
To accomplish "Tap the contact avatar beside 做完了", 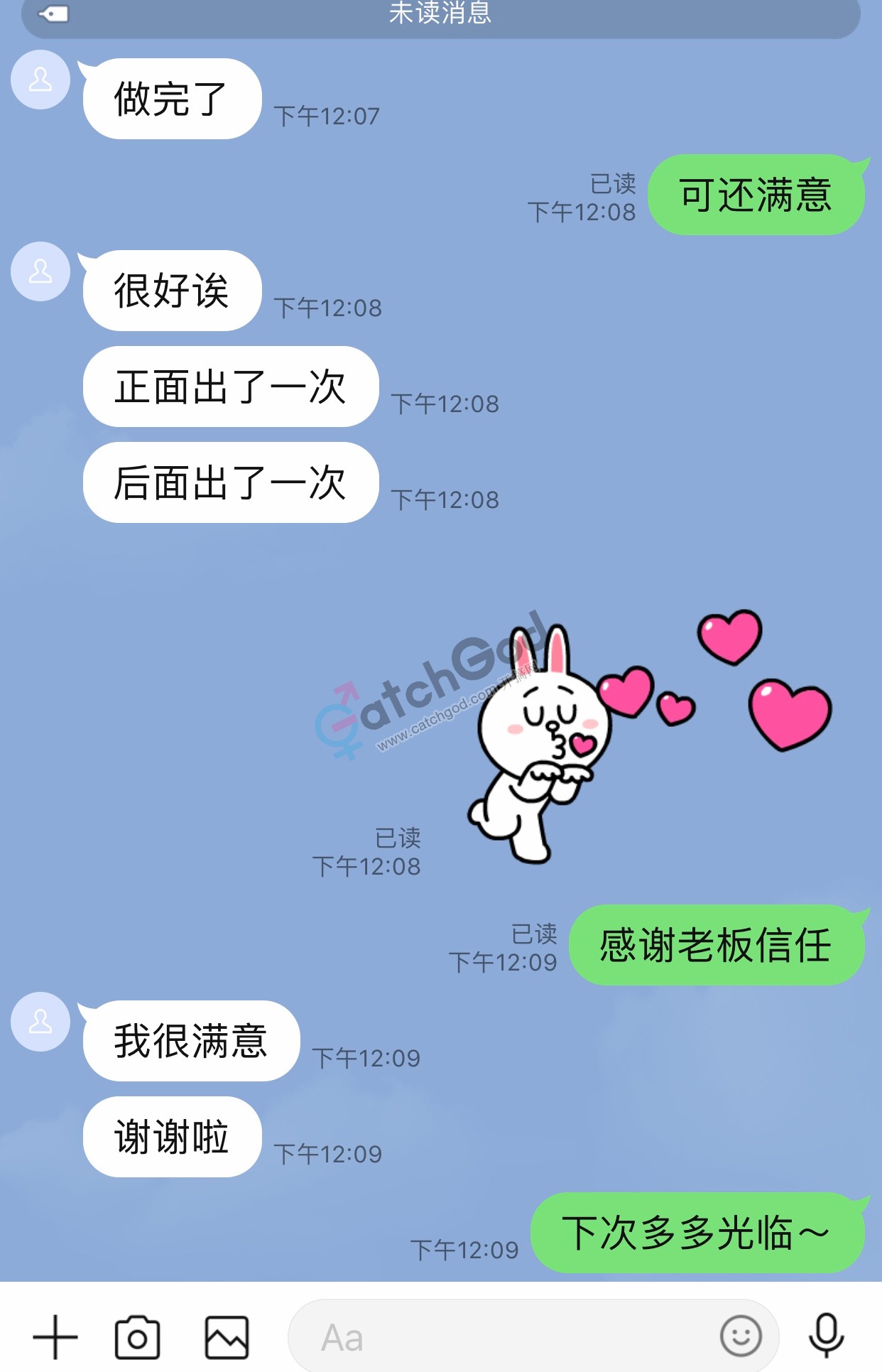I will pos(40,80).
